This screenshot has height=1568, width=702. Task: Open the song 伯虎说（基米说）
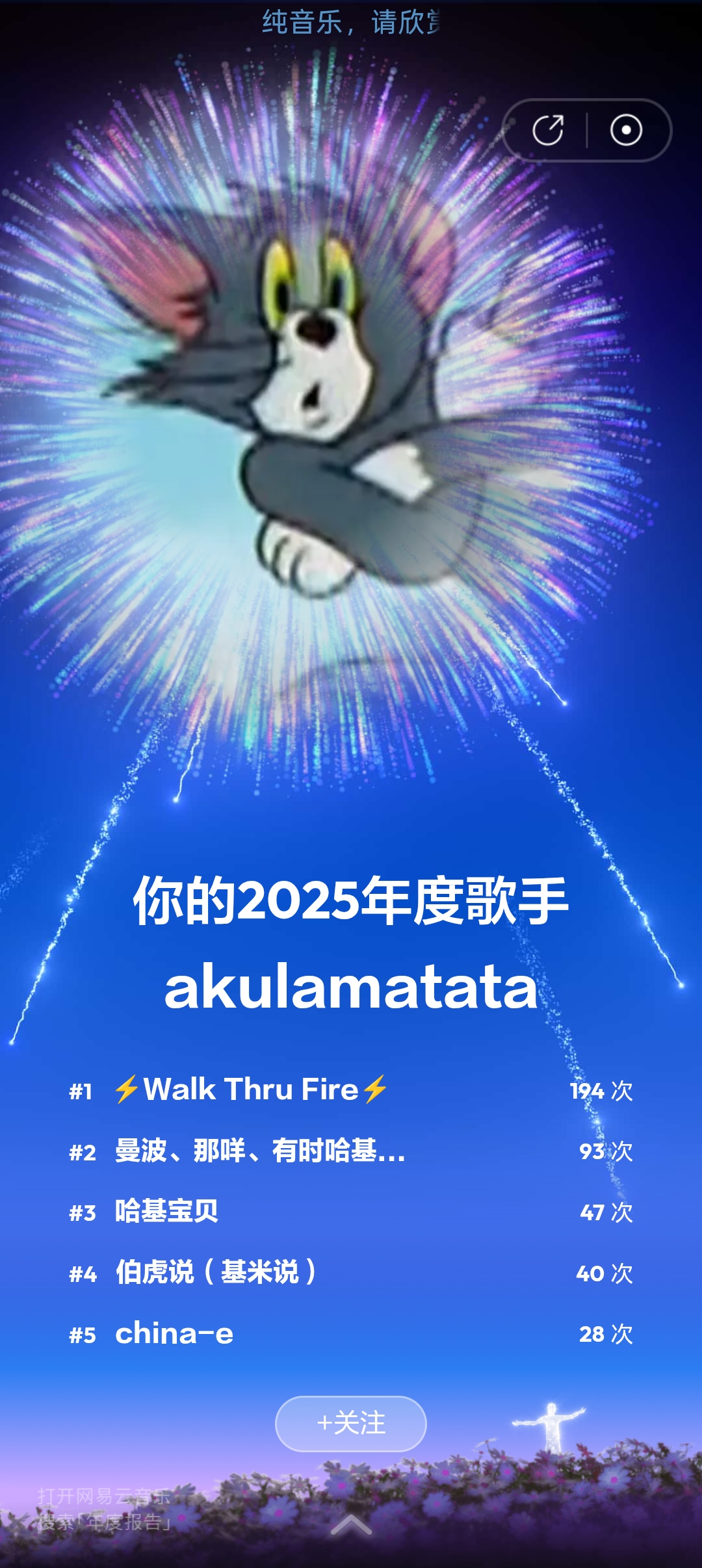216,1273
